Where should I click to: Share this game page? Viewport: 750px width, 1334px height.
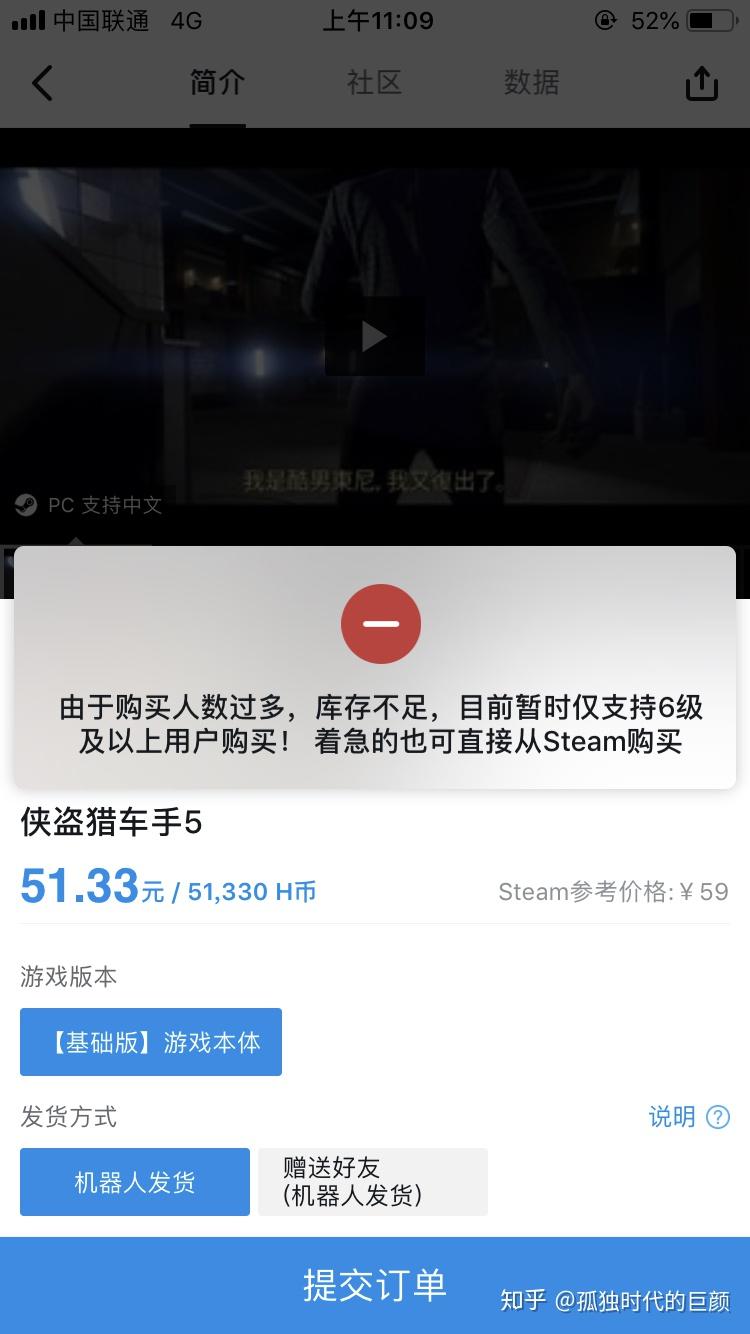[701, 84]
